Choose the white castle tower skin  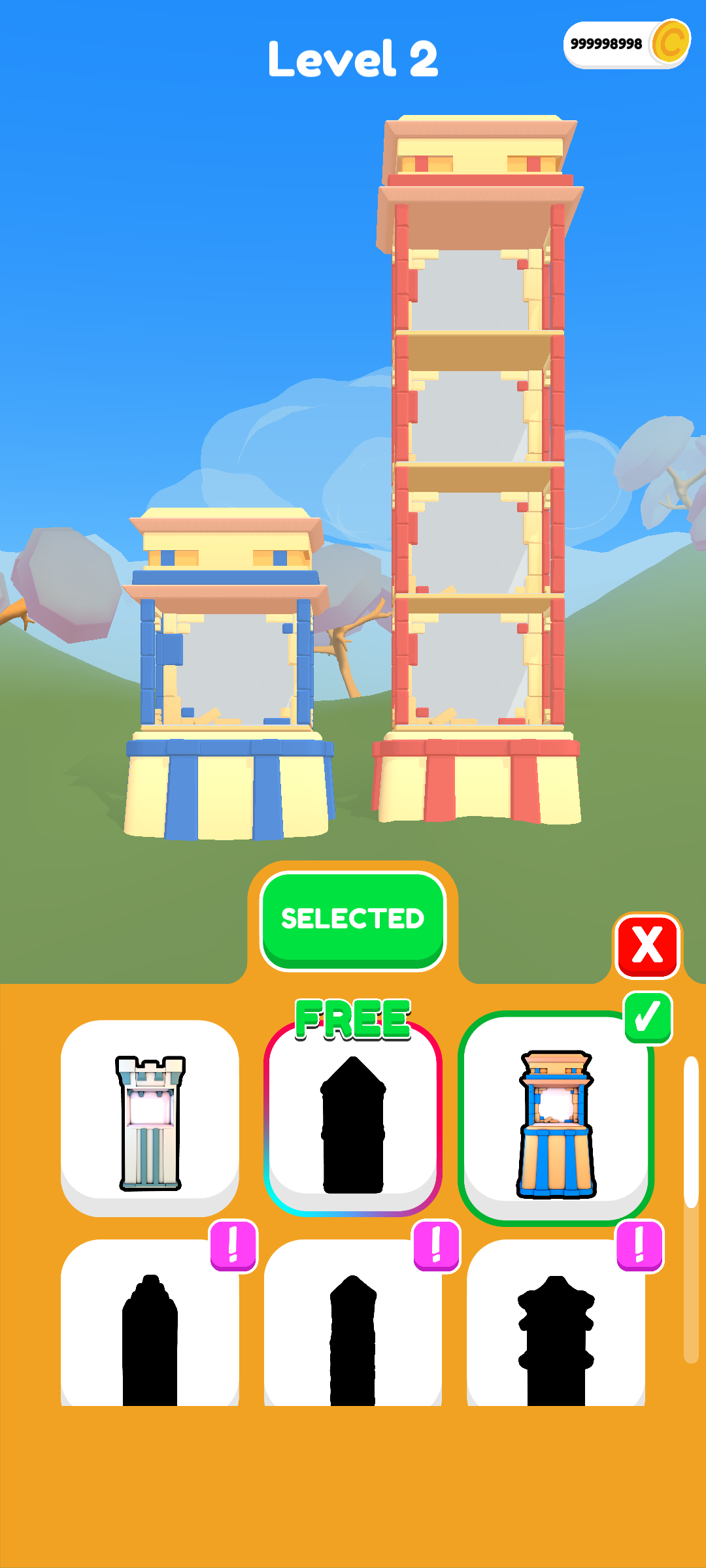point(150,1119)
